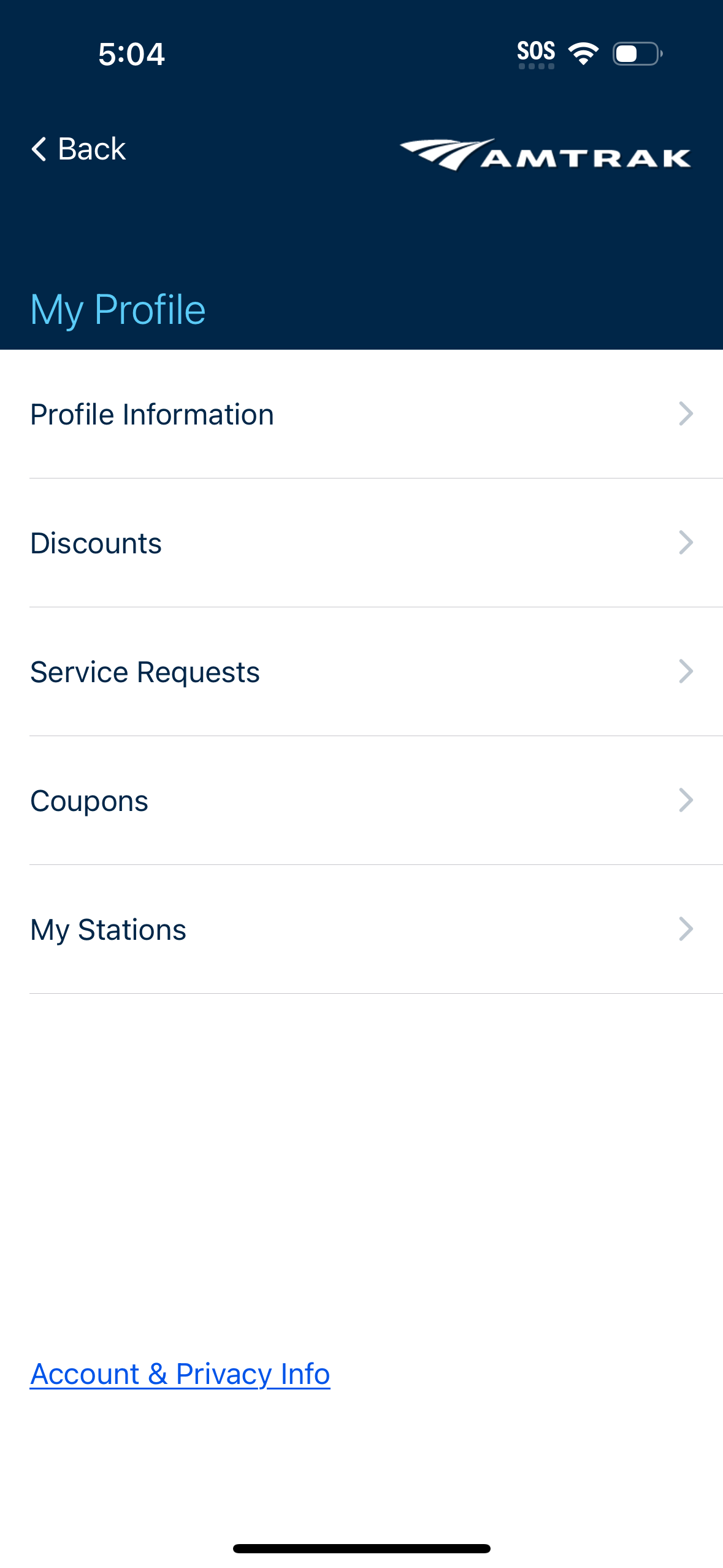Open the Account & Privacy Info link
This screenshot has height=1568, width=723.
pyautogui.click(x=180, y=1374)
